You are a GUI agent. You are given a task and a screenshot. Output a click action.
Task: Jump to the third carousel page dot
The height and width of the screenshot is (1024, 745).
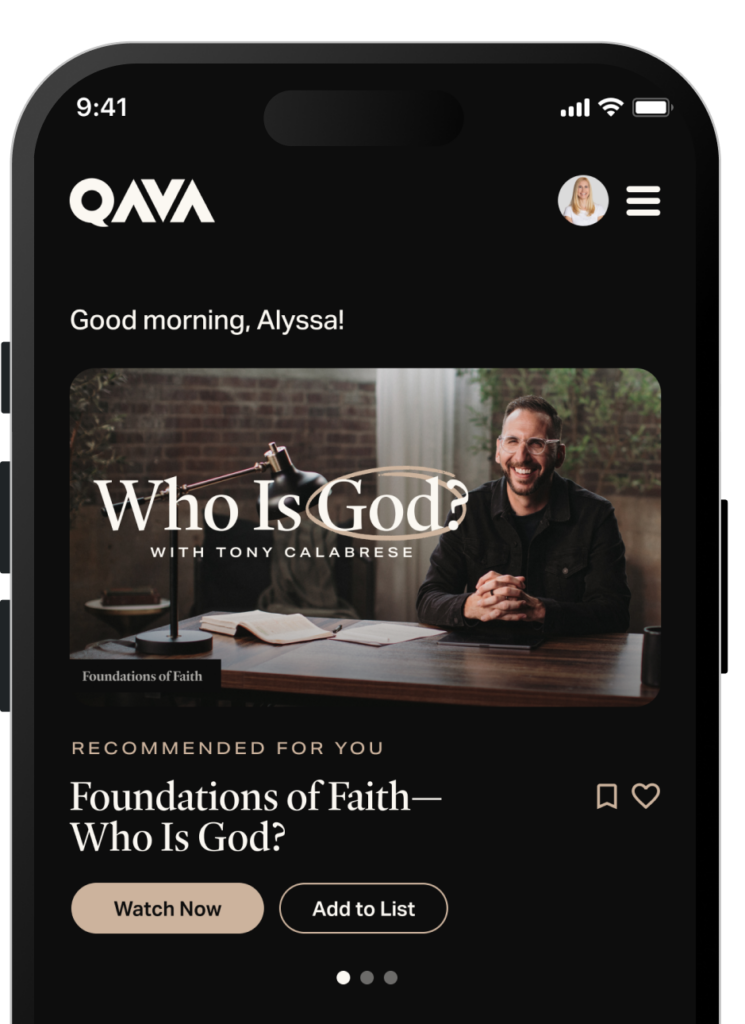coord(390,977)
